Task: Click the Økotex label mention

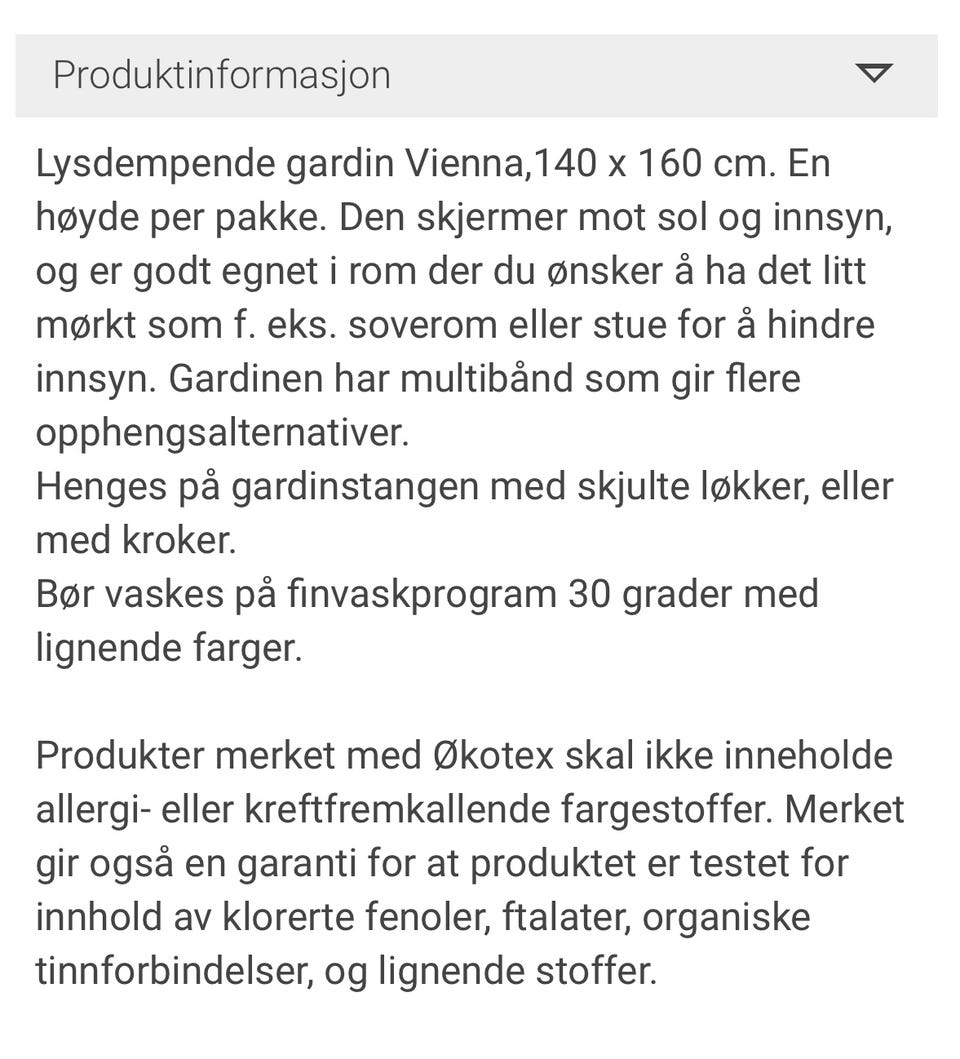Action: [493, 757]
